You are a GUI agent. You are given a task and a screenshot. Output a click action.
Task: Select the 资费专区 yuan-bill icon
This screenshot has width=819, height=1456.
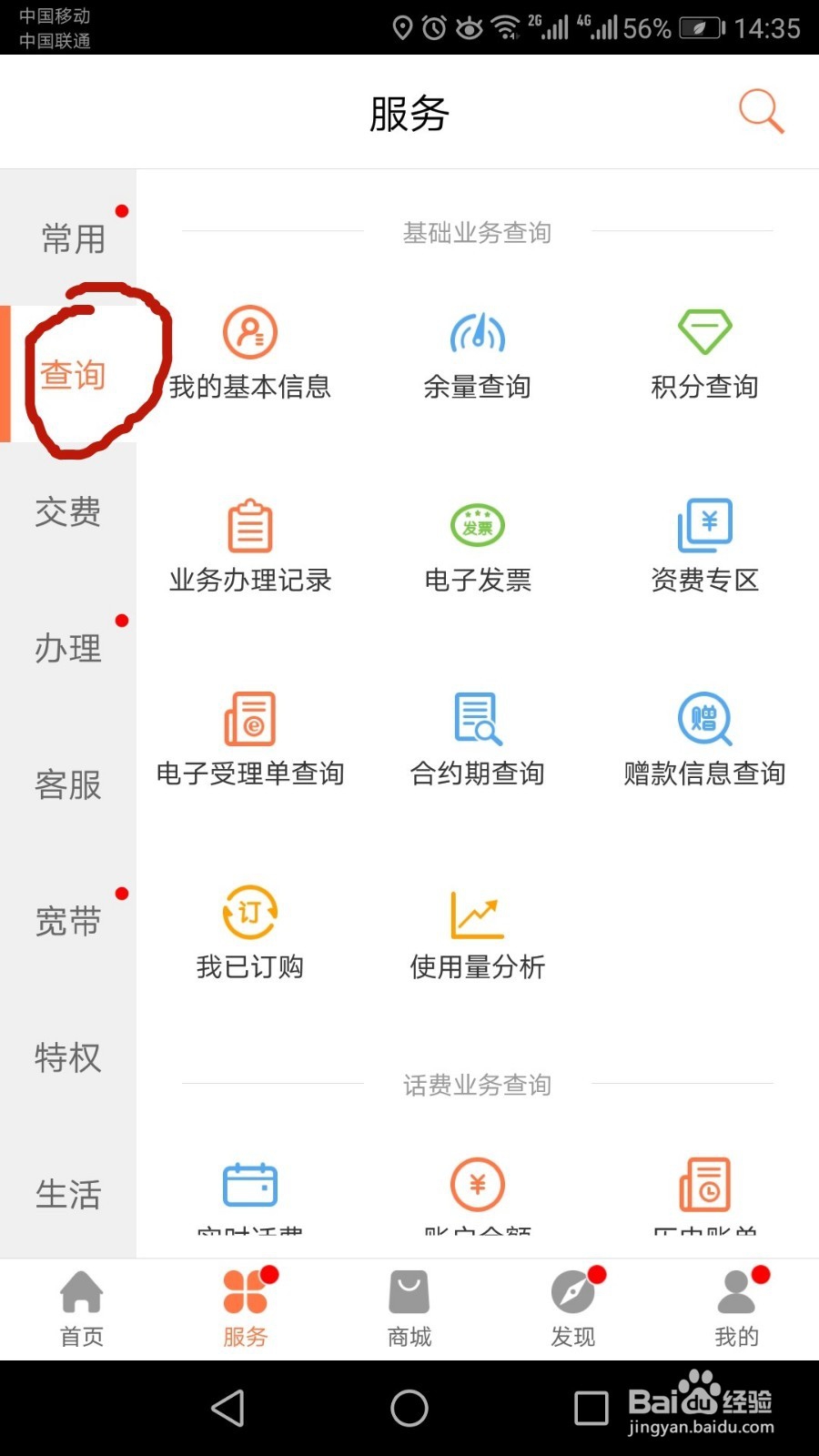704,525
